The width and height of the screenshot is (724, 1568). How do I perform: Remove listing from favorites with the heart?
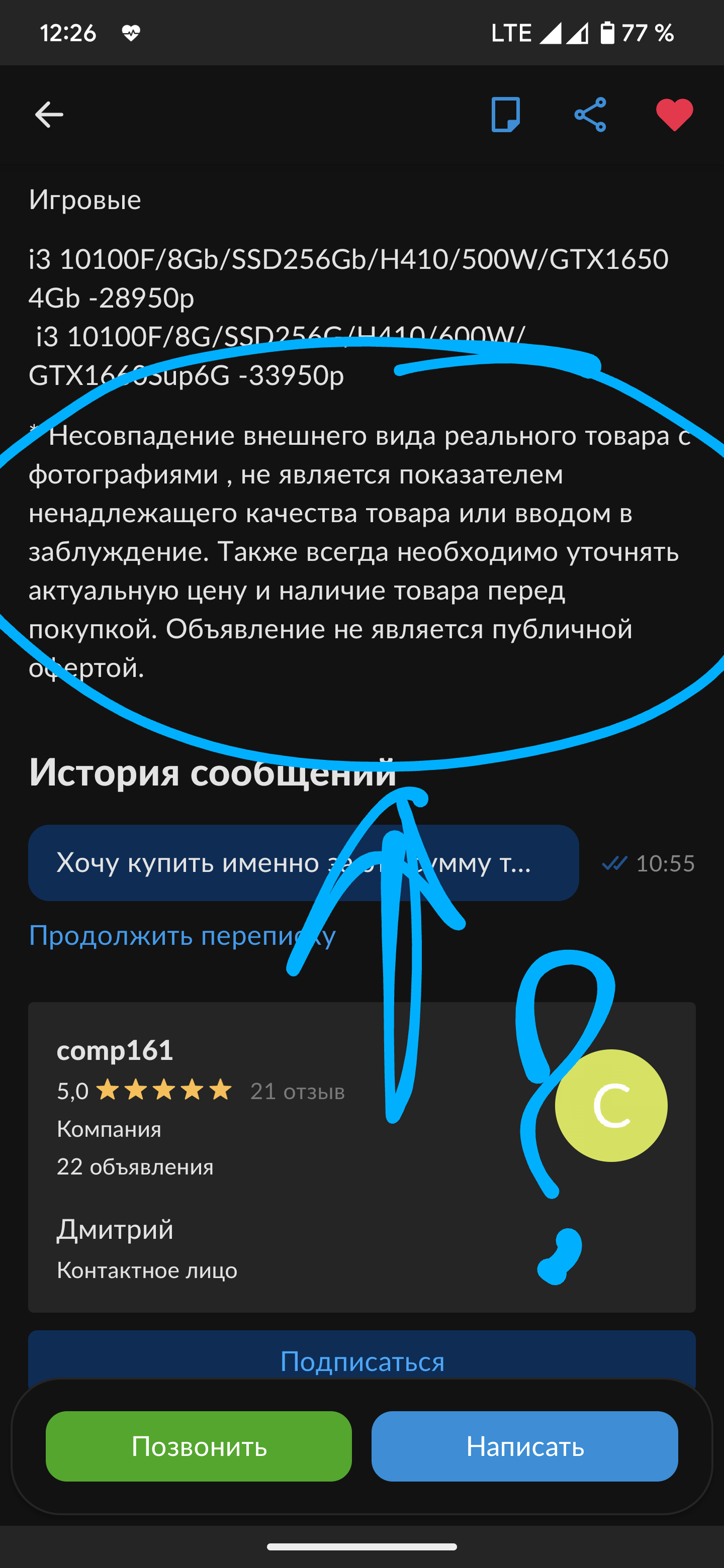pyautogui.click(x=674, y=115)
